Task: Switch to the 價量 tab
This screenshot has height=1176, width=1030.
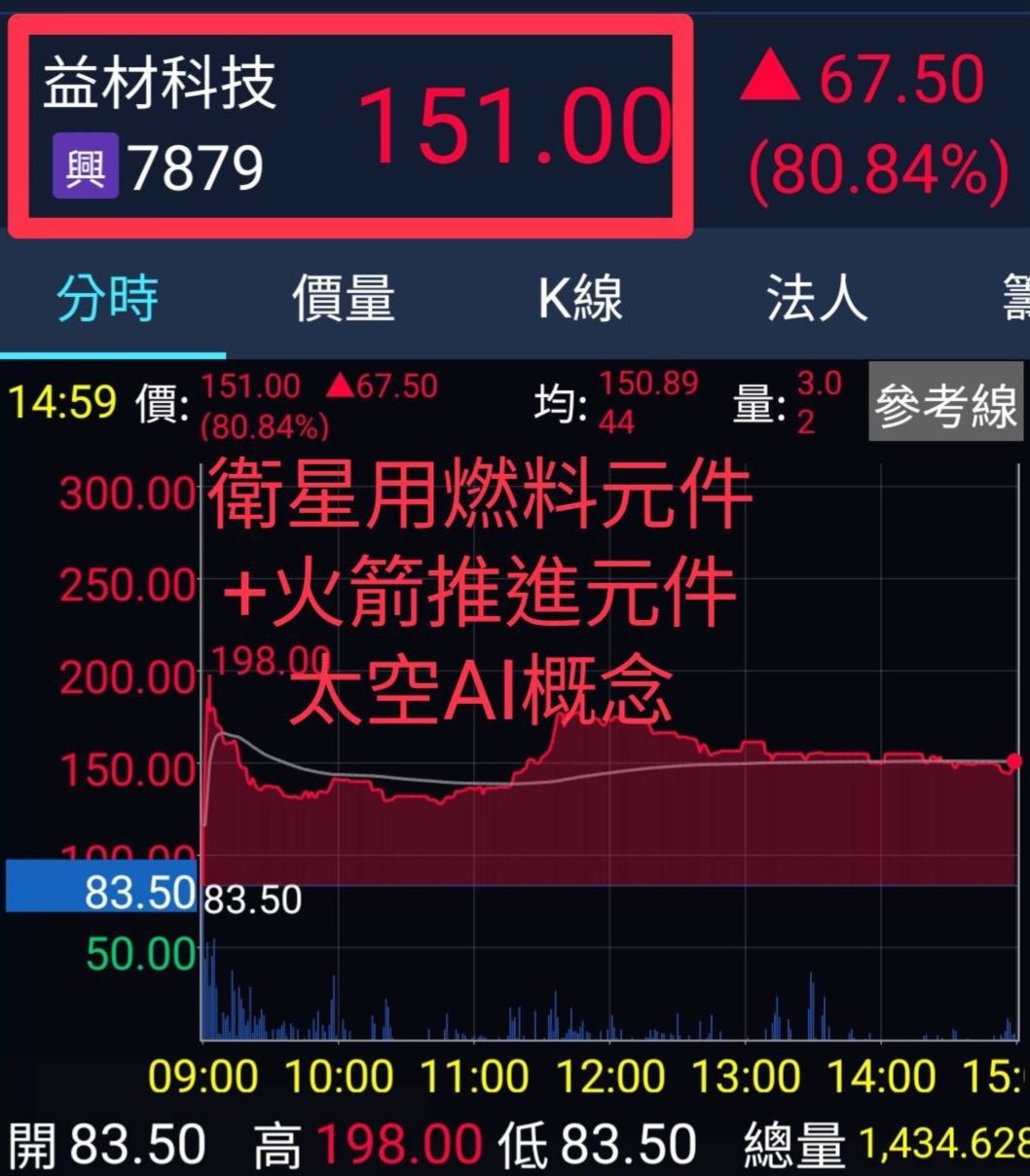Action: coord(344,298)
